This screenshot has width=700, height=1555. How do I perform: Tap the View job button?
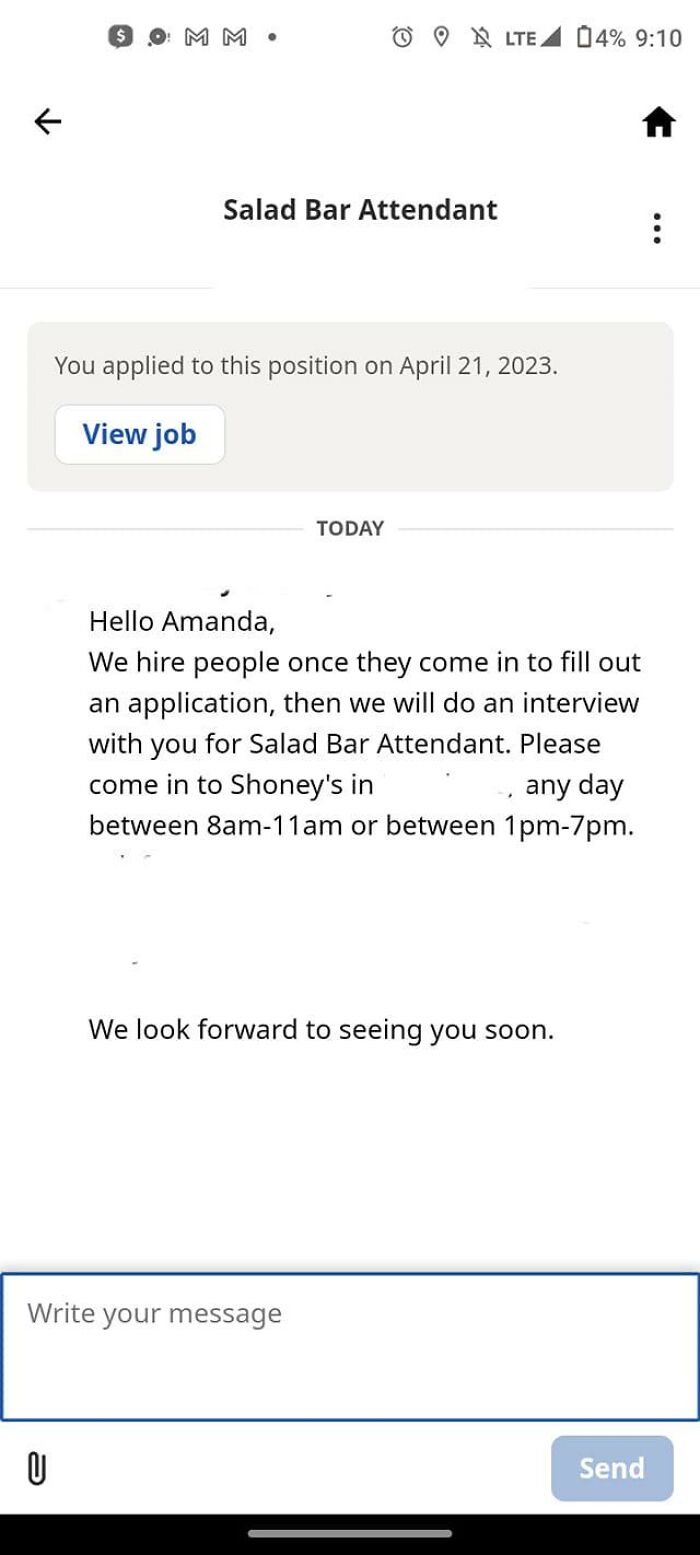tap(139, 434)
